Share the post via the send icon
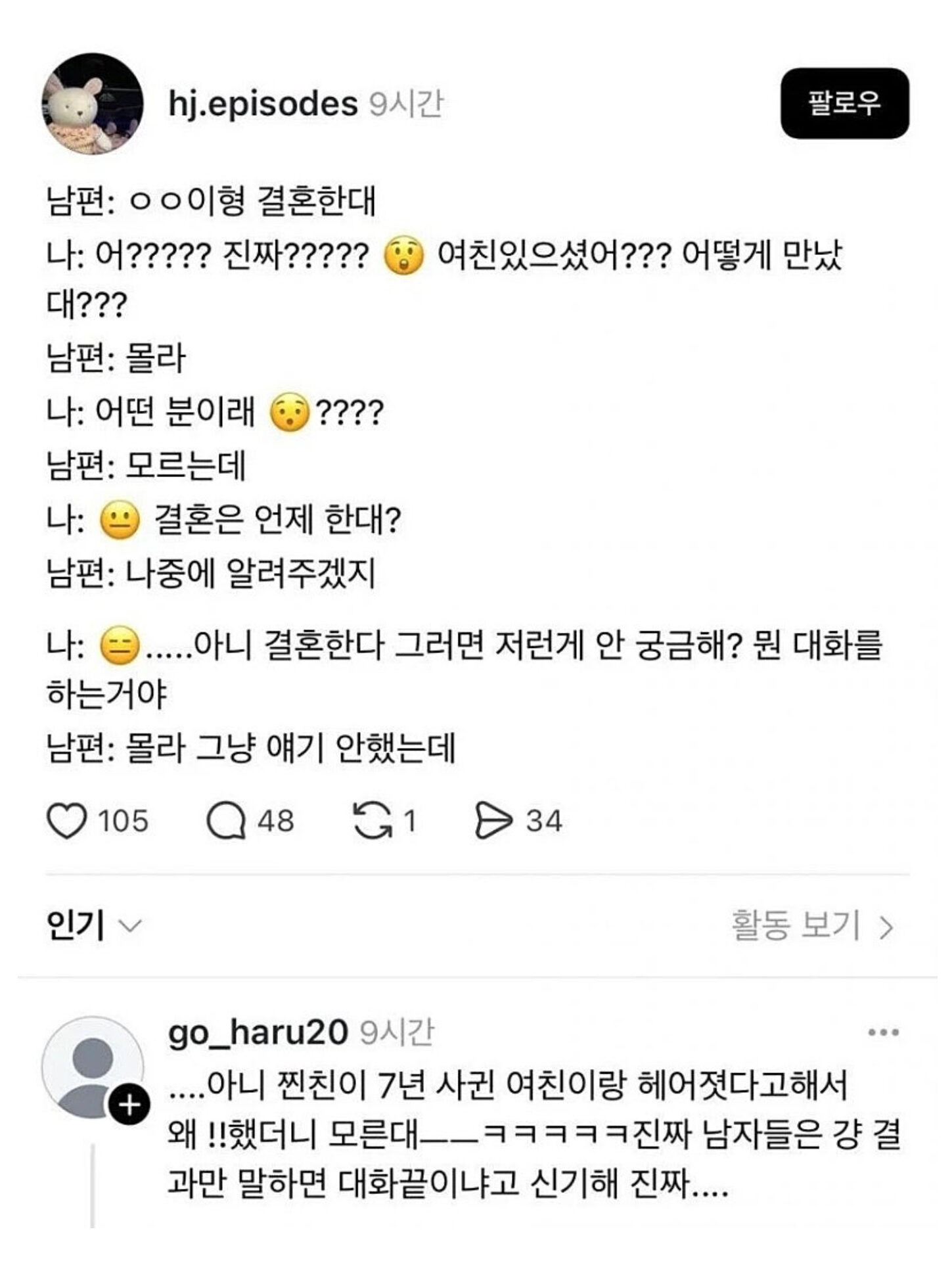 click(x=493, y=821)
